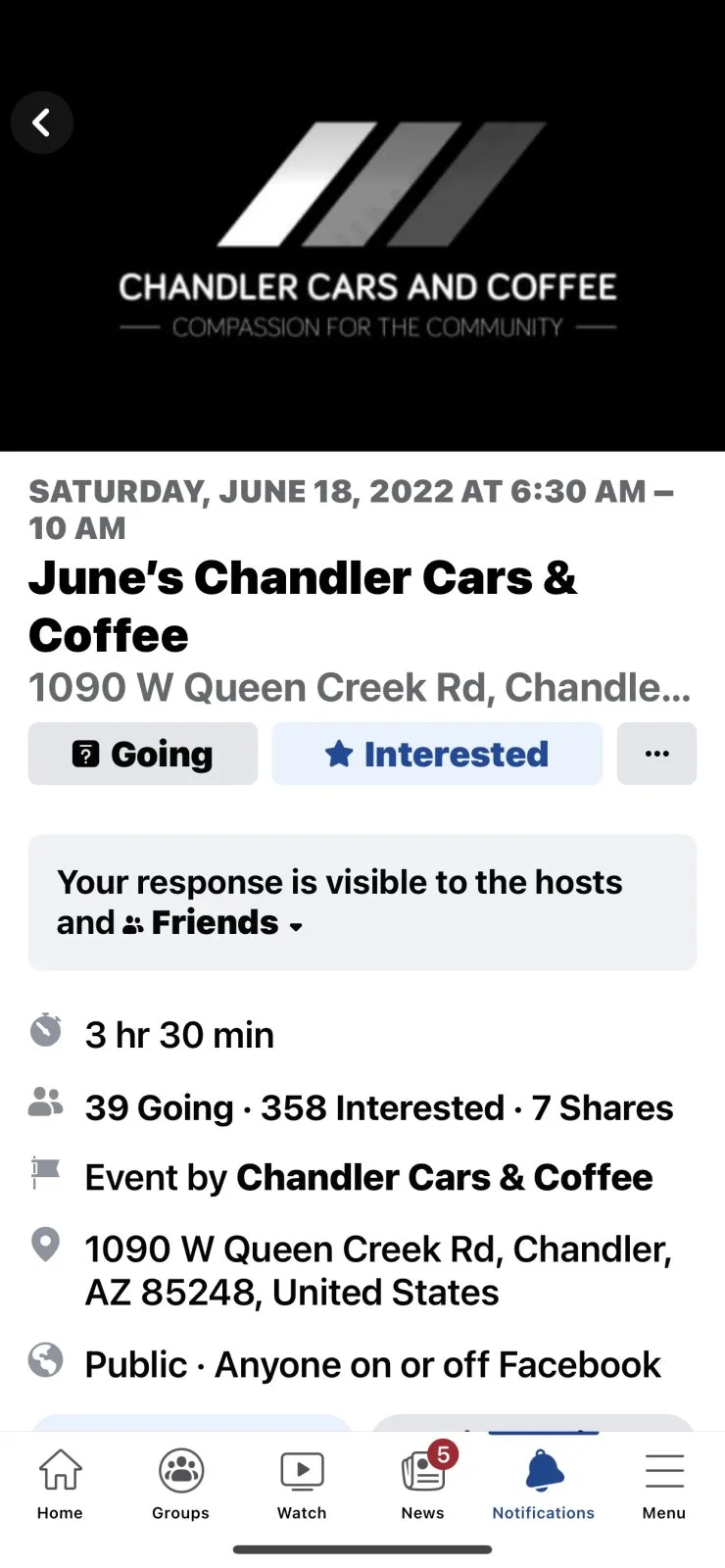The image size is (725, 1568).
Task: Change response visibility from Friends
Action: pyautogui.click(x=214, y=923)
